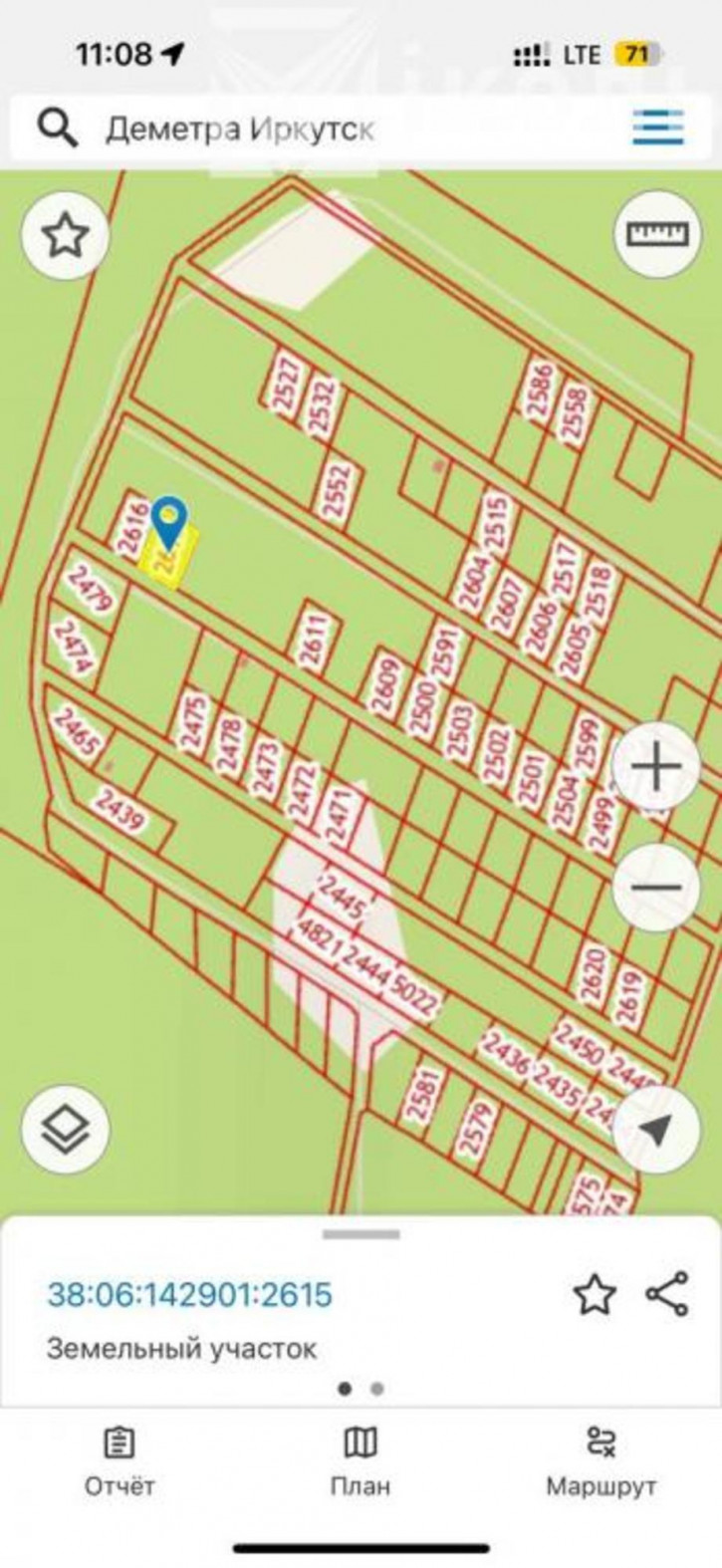Open the План tab
This screenshot has height=1568, width=722.
tap(361, 1461)
